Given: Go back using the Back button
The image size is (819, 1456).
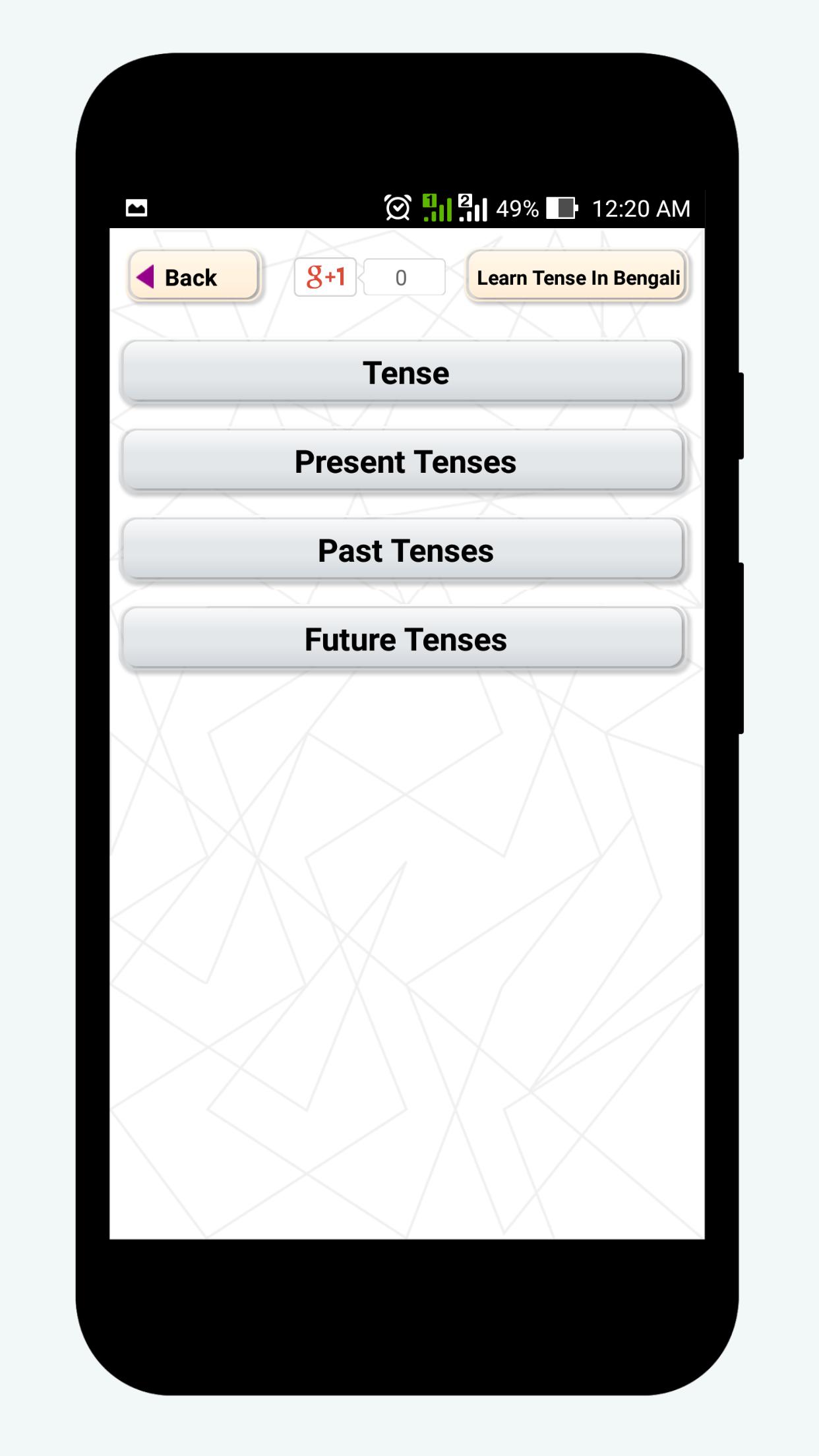Looking at the screenshot, I should click(x=193, y=277).
